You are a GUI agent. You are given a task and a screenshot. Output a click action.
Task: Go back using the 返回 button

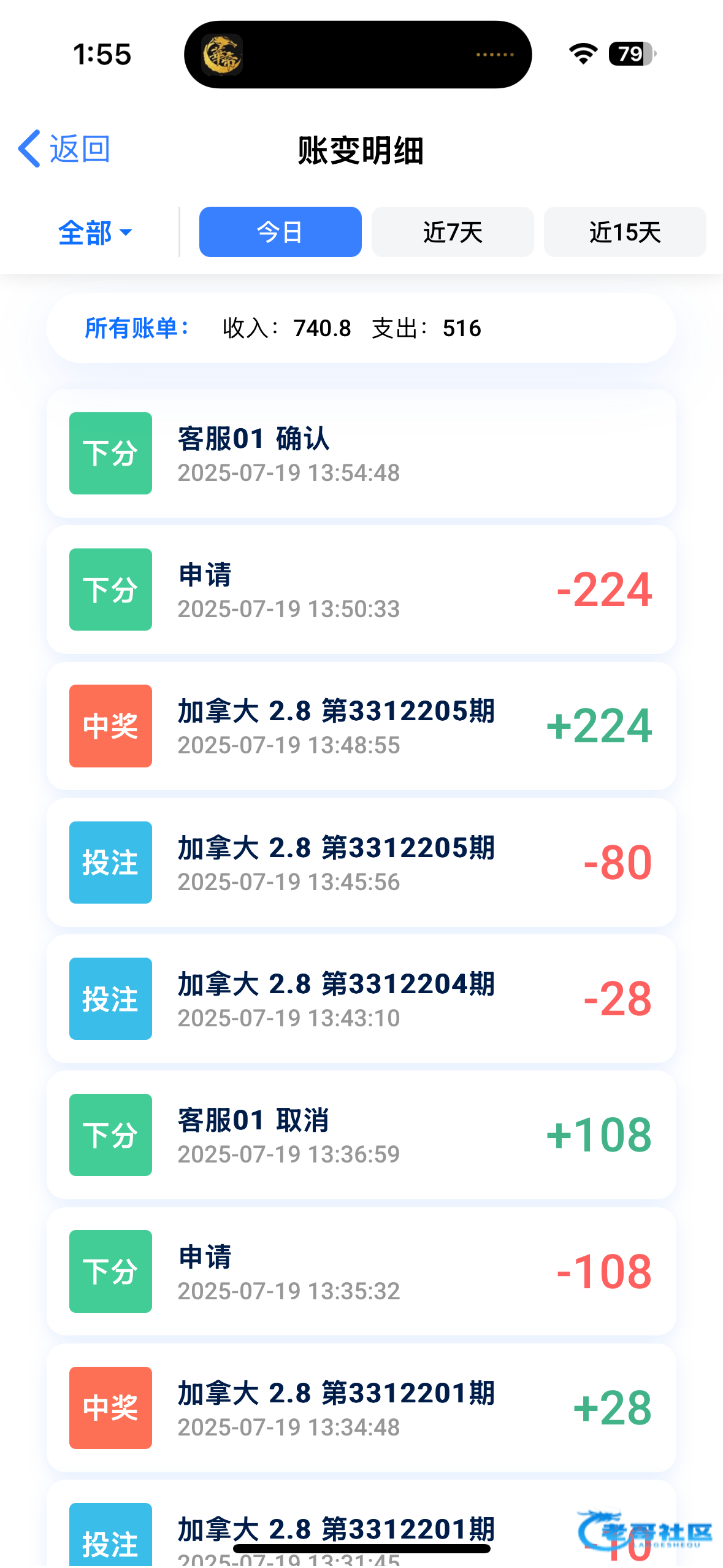click(64, 149)
